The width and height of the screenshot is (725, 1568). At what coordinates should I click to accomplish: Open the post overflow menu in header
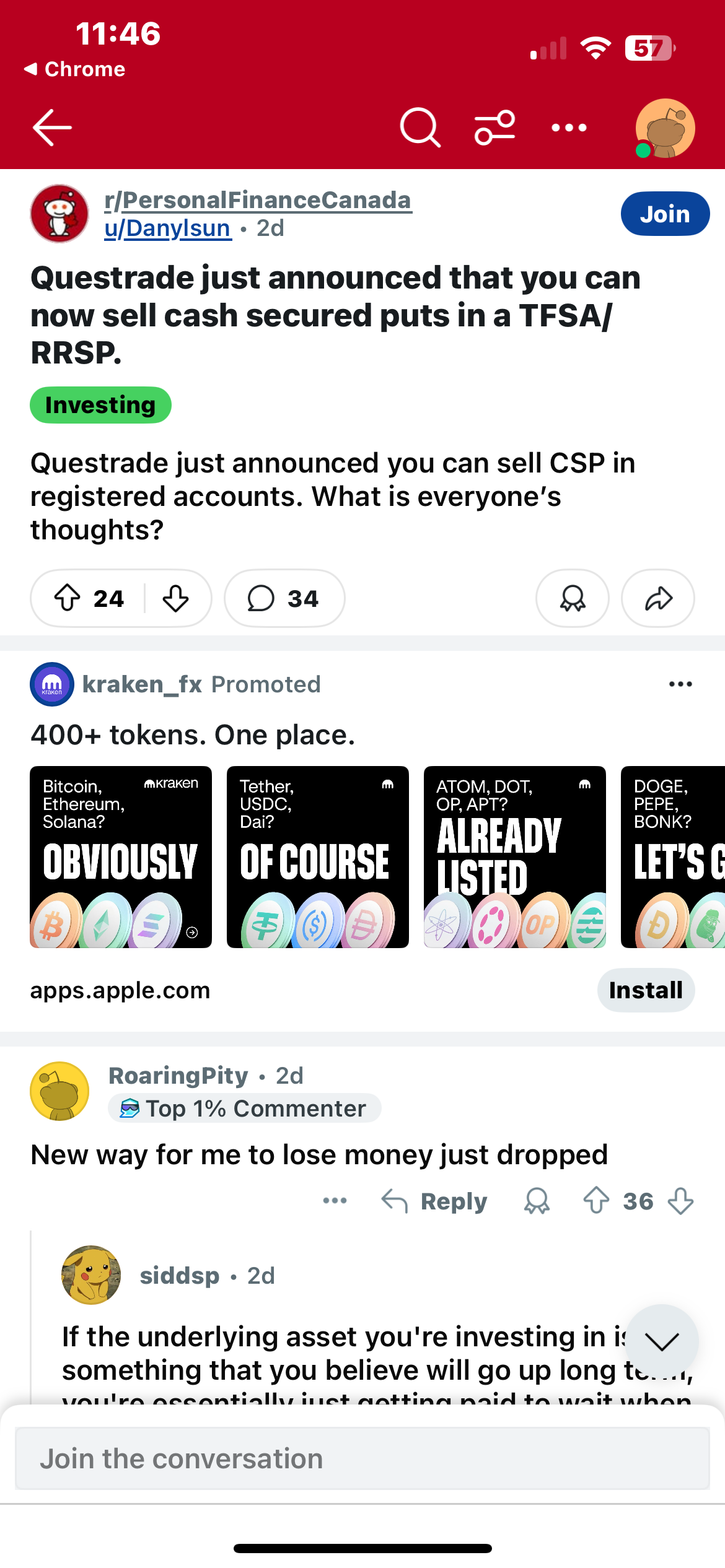[x=569, y=128]
